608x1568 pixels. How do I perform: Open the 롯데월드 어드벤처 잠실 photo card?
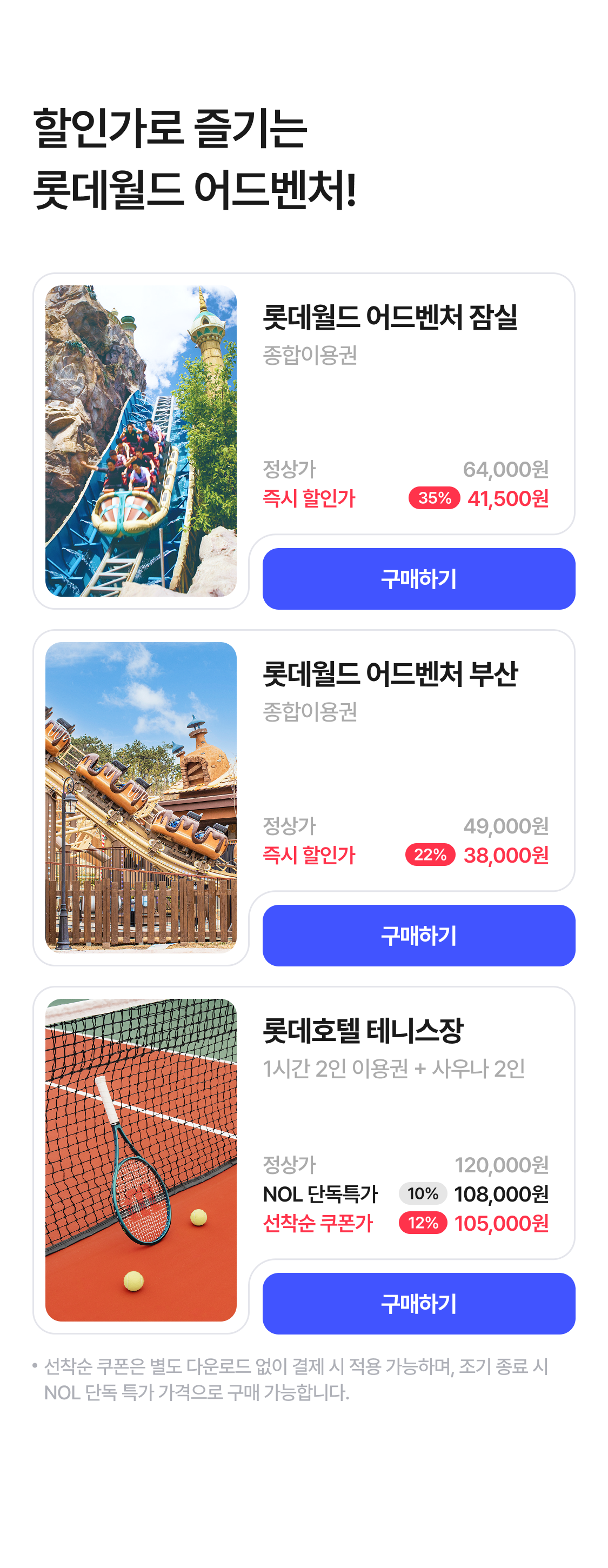click(x=141, y=441)
